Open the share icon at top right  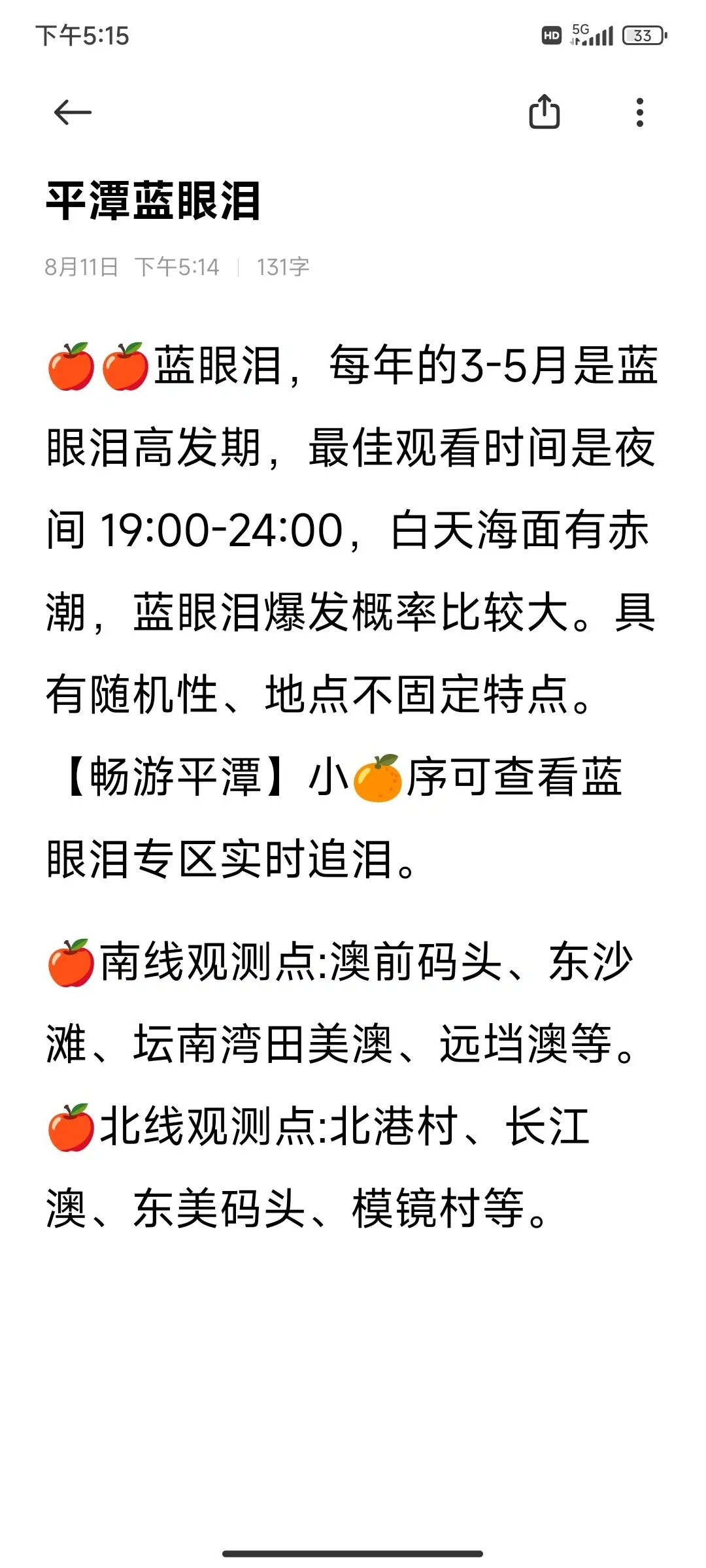545,111
